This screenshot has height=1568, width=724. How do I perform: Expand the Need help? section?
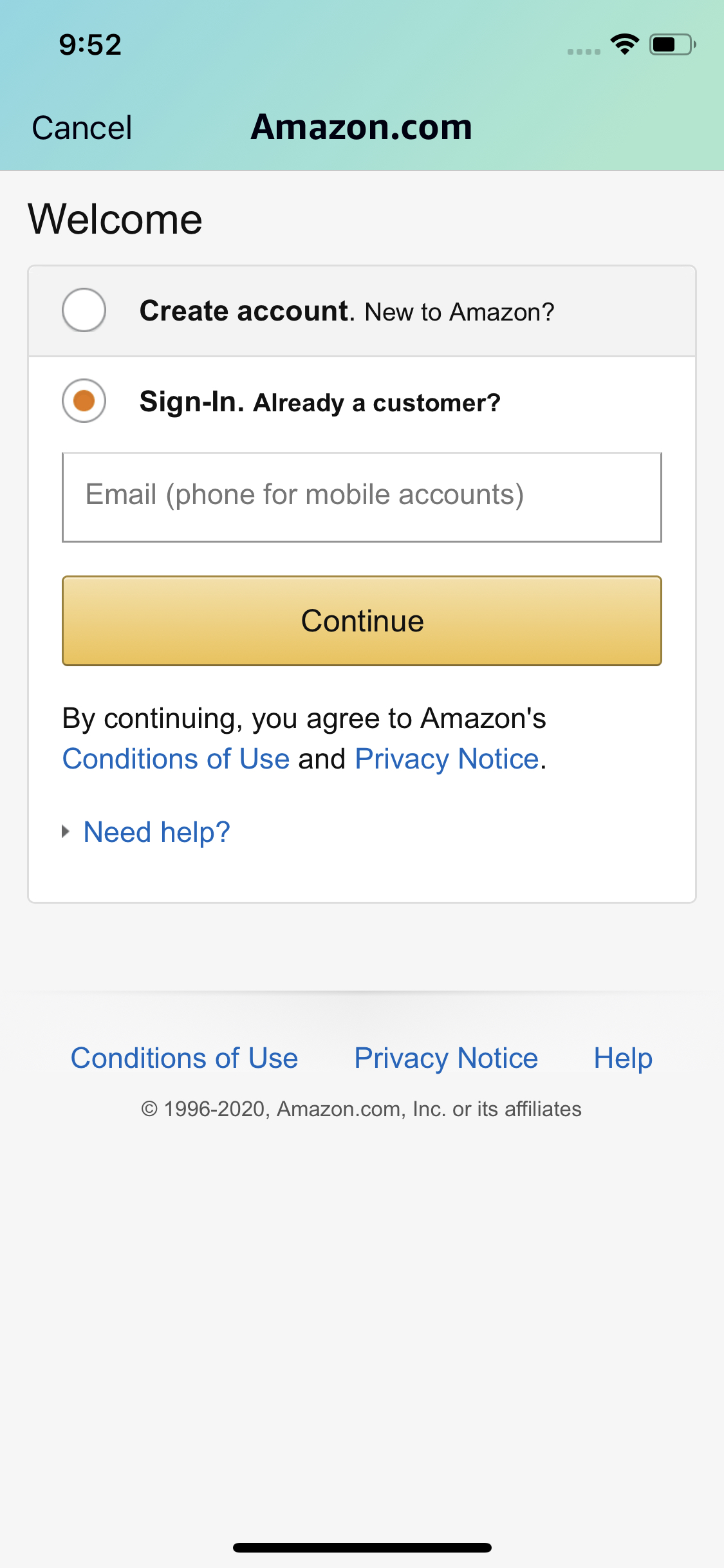pyautogui.click(x=156, y=832)
